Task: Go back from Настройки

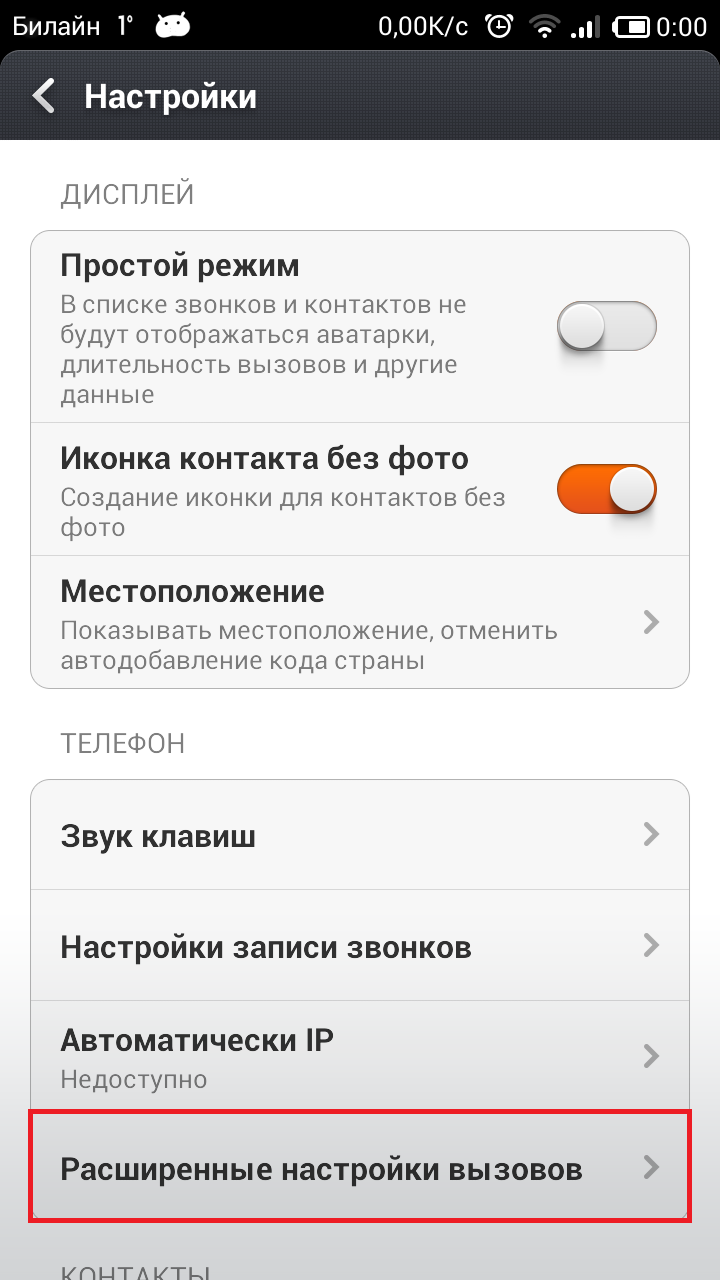Action: pos(45,97)
